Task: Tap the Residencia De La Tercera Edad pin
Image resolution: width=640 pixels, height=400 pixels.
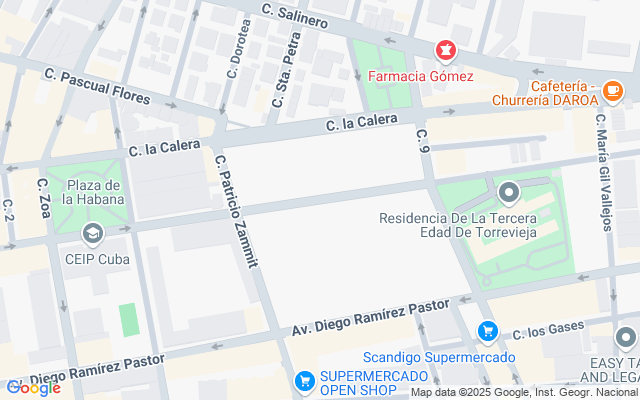Action: 509,192
